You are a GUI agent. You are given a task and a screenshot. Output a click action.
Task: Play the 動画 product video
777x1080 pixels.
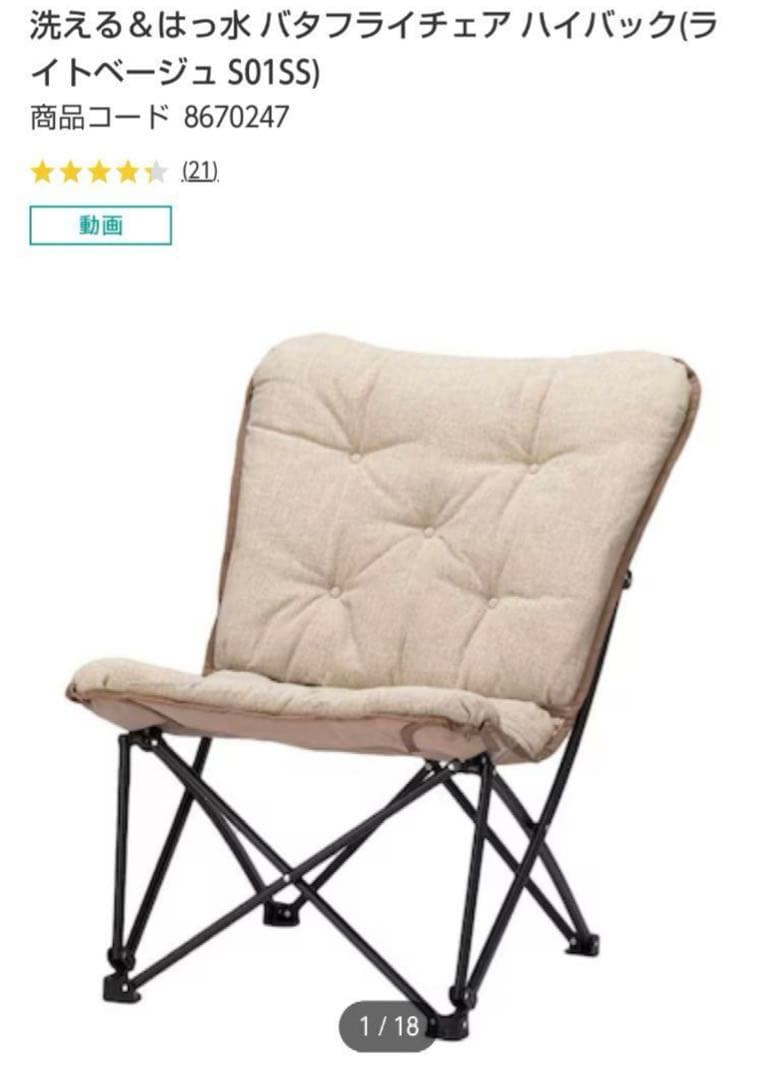point(100,225)
